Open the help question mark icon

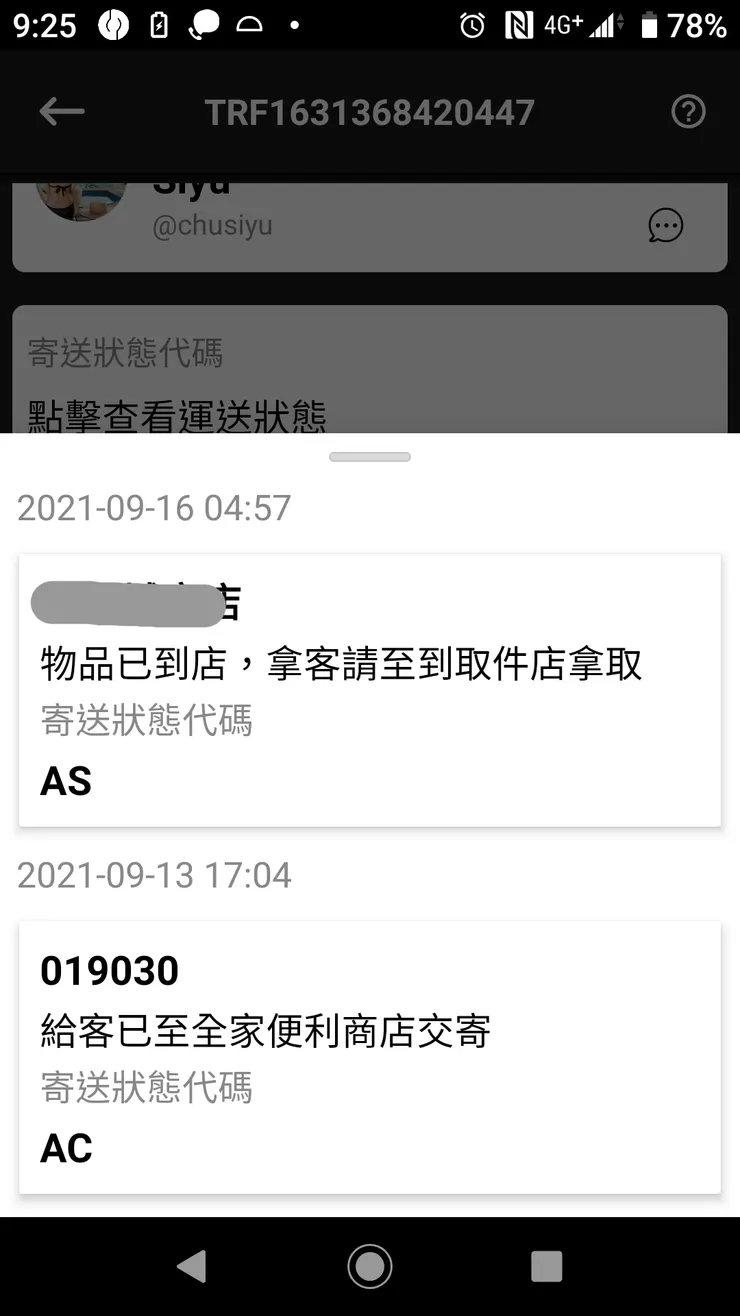pyautogui.click(x=688, y=111)
